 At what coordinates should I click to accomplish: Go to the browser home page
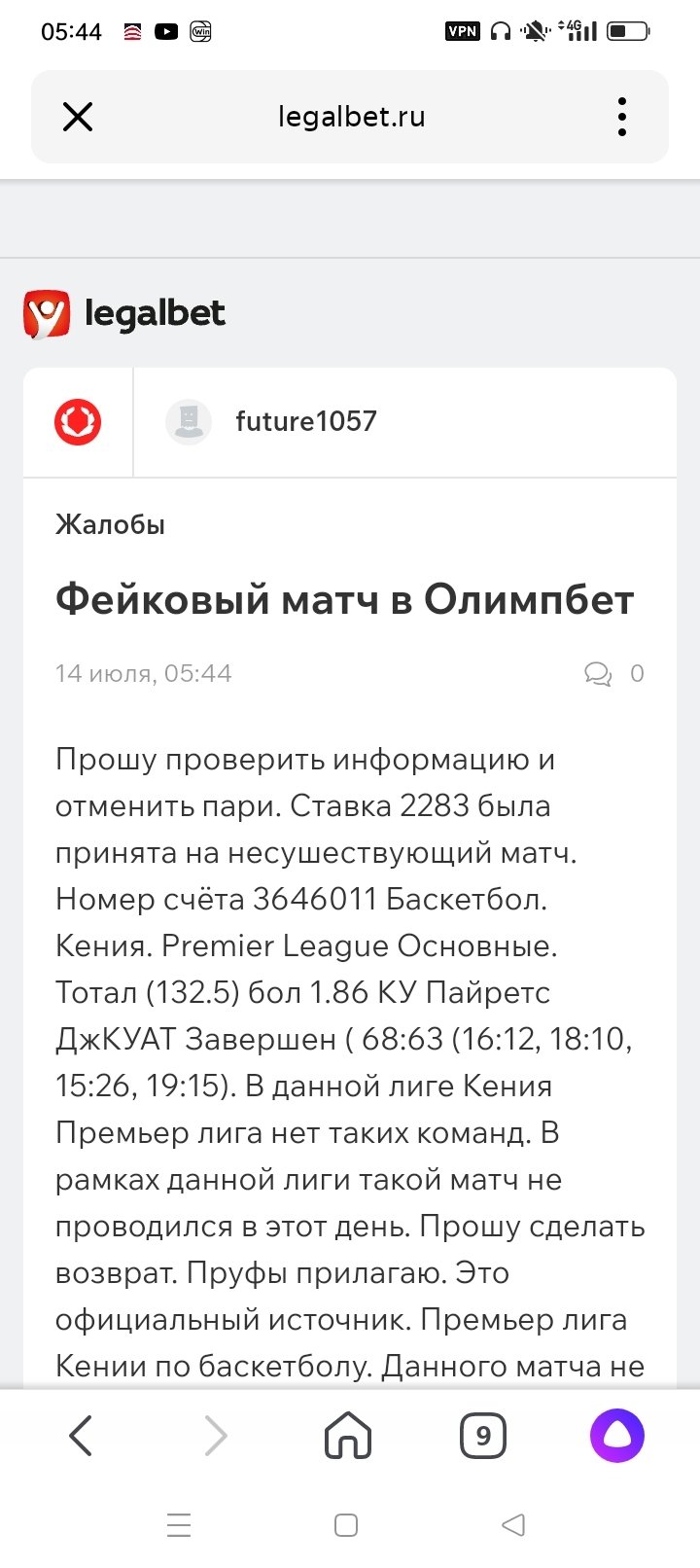point(348,1436)
